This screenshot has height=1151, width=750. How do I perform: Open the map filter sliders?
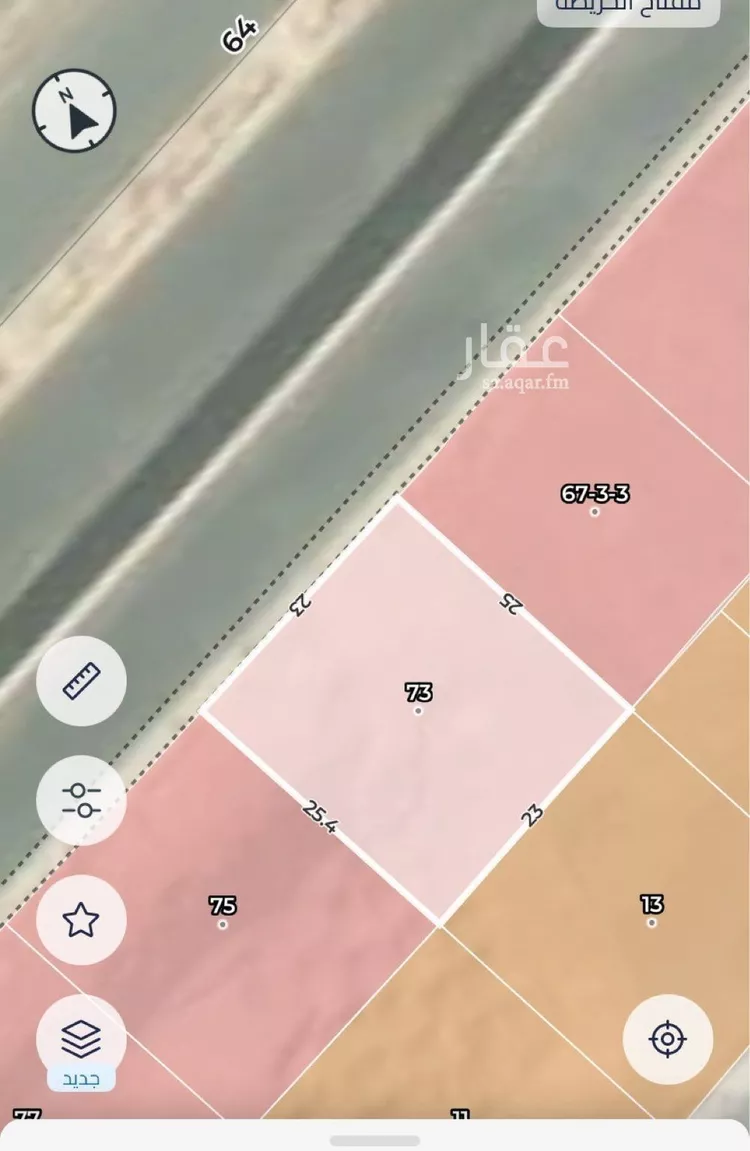[81, 800]
